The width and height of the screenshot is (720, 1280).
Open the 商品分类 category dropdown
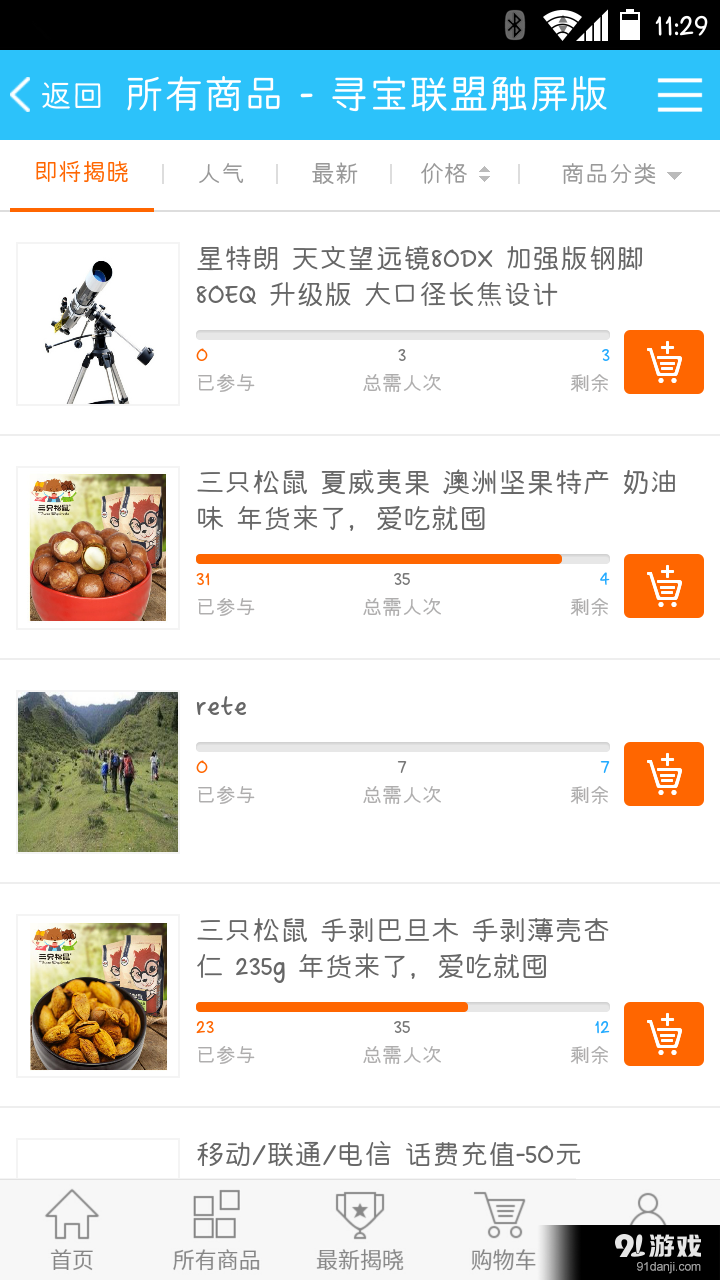pos(608,173)
